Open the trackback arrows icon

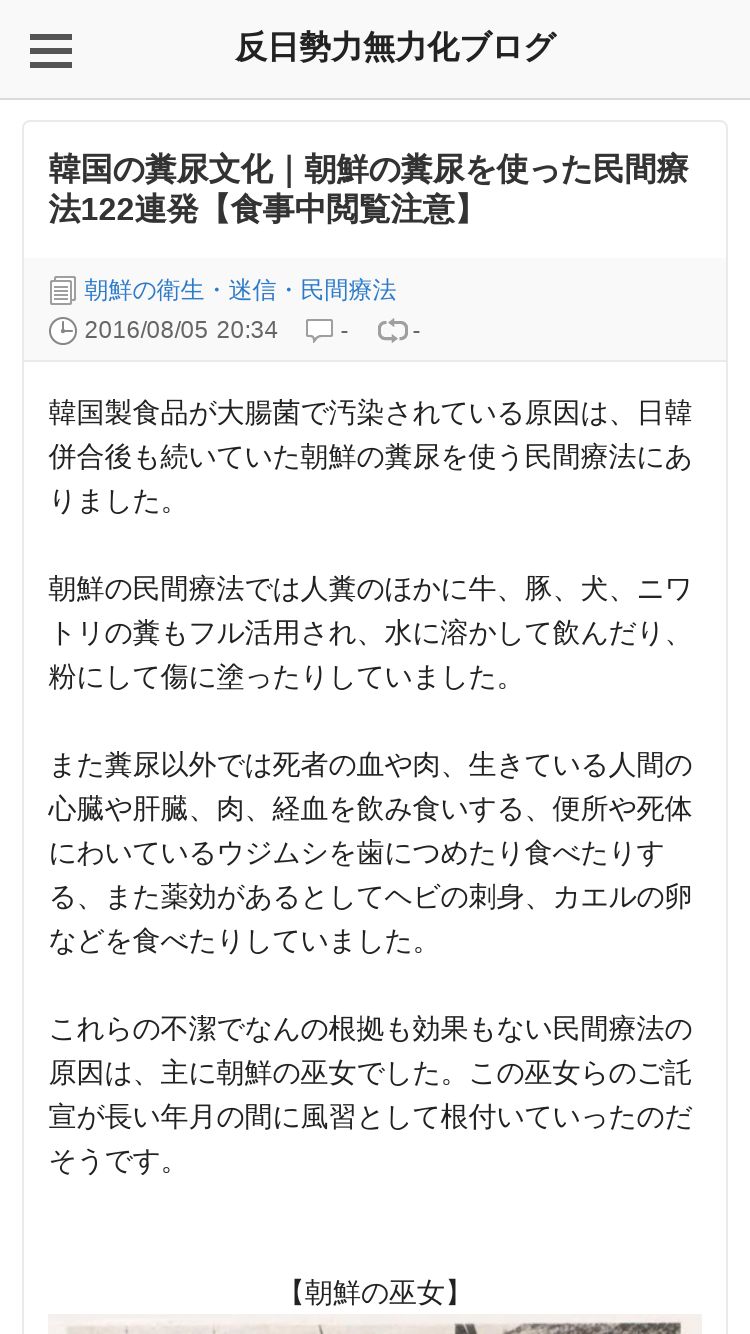tap(393, 330)
